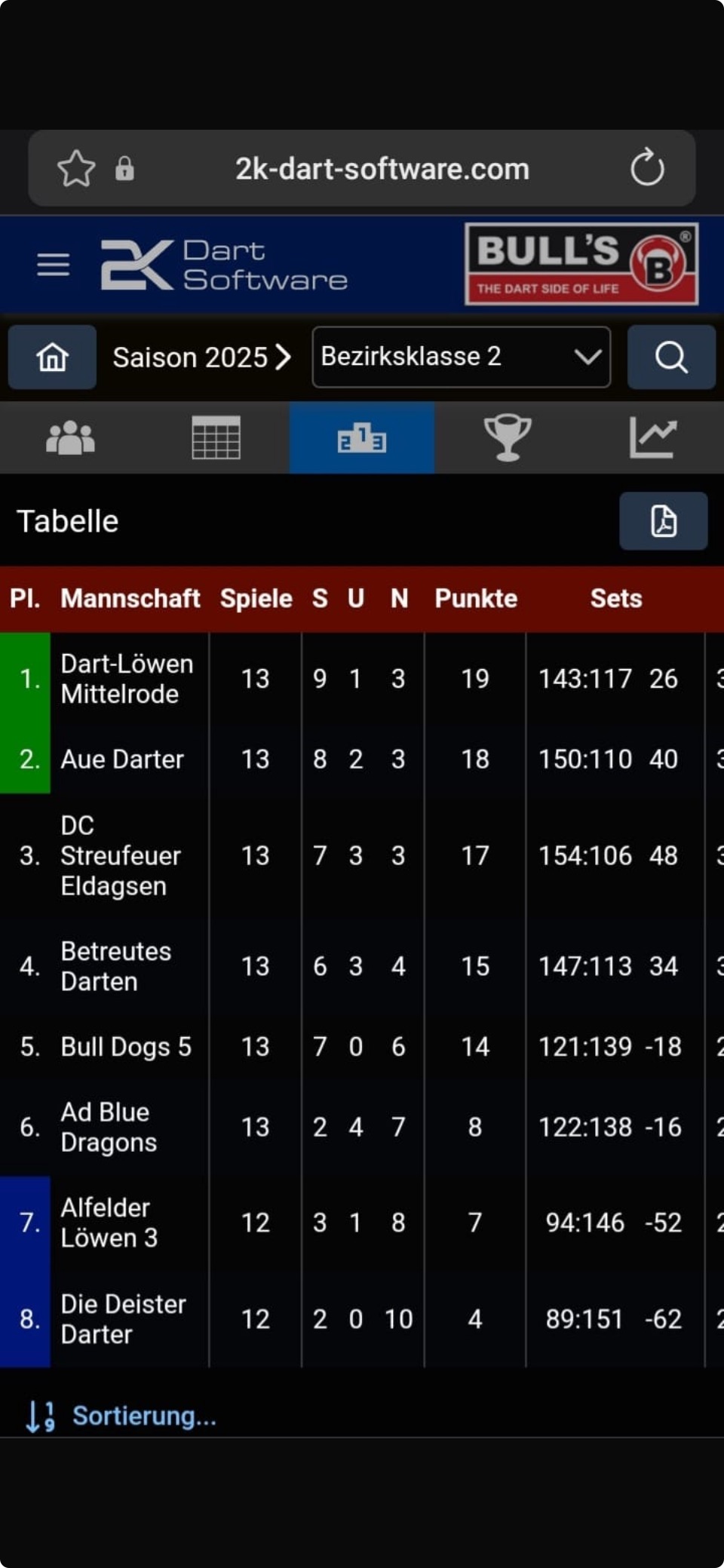
Task: Open the BULL'S sponsor banner
Action: tap(581, 264)
